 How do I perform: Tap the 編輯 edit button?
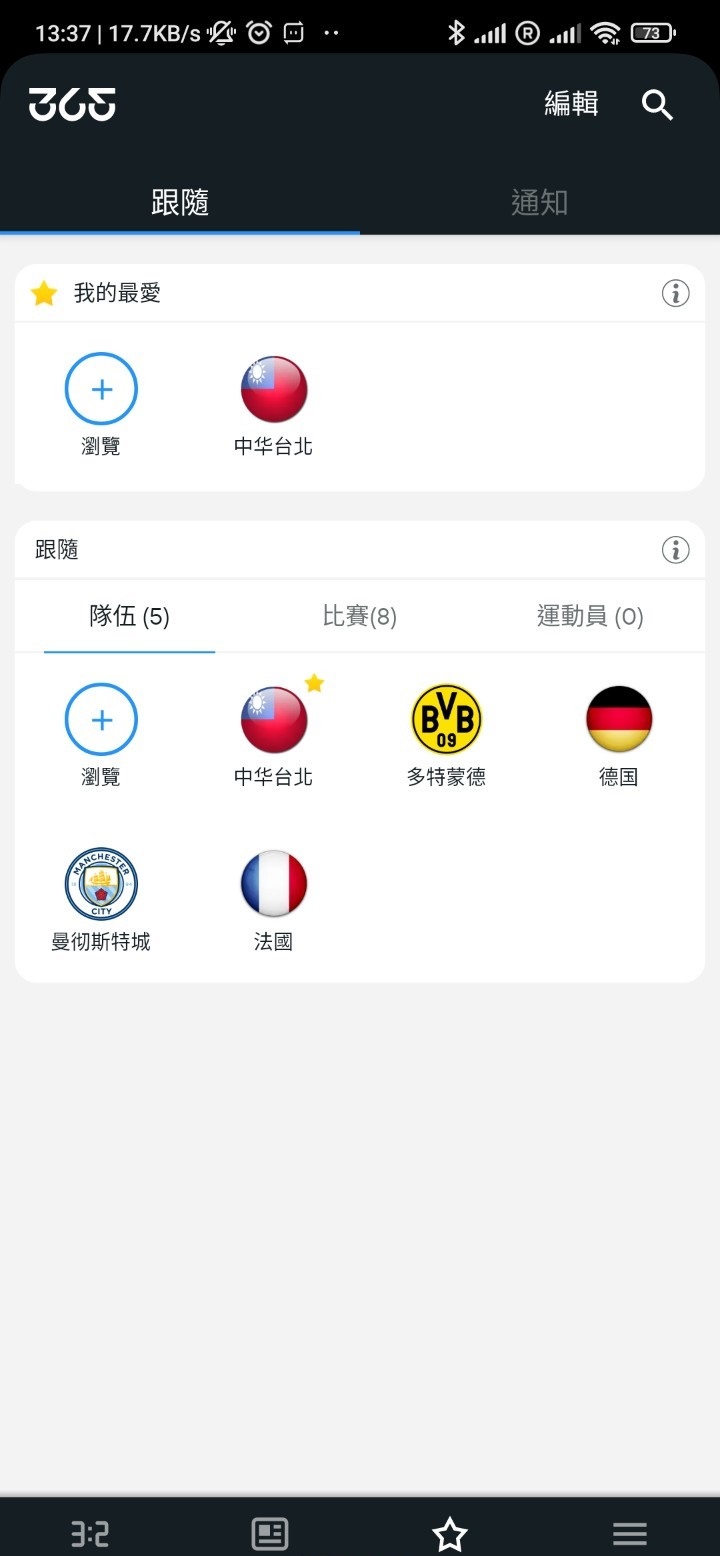[571, 104]
